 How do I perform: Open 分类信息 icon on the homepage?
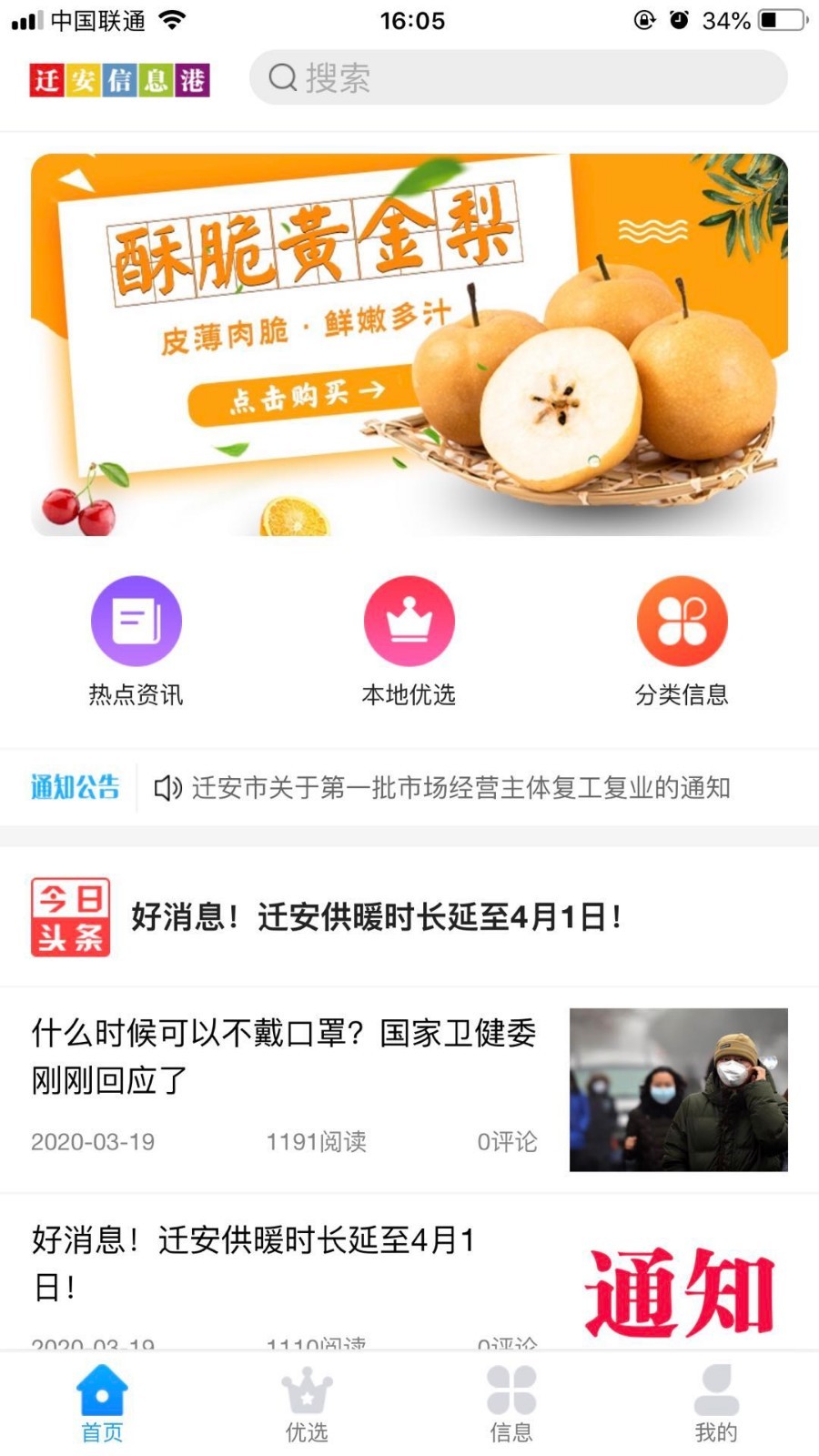point(682,620)
